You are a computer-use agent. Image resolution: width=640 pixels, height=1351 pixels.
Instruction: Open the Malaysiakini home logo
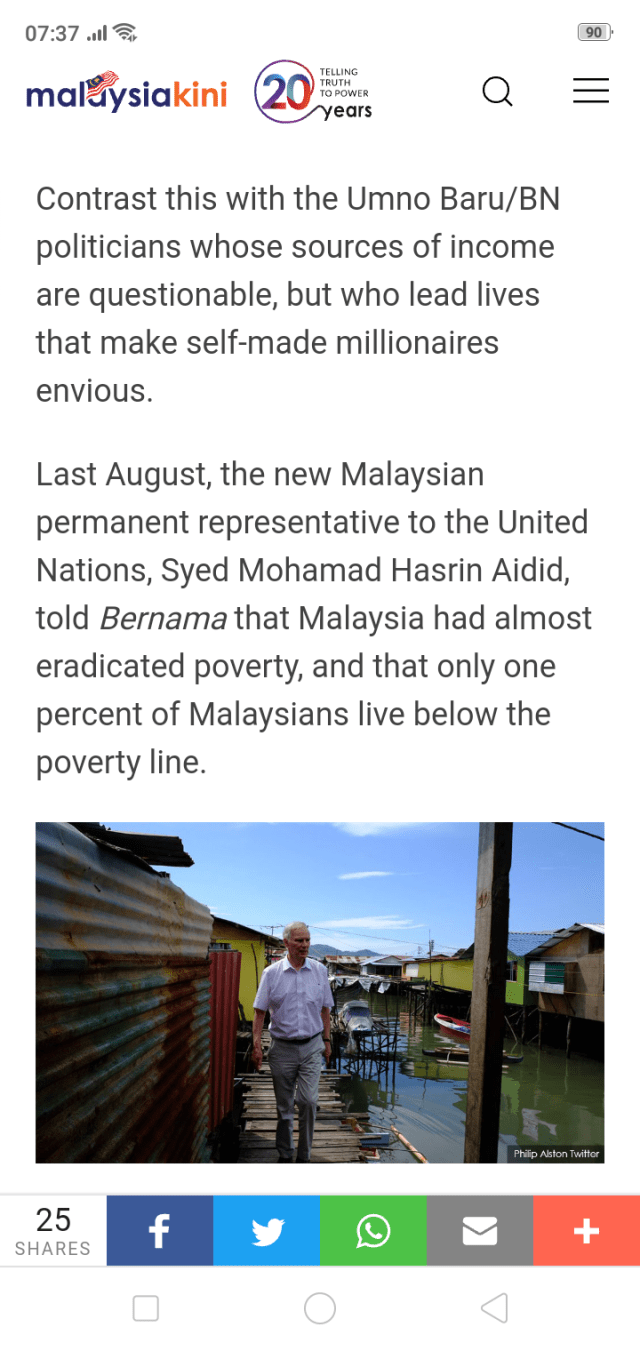point(126,93)
